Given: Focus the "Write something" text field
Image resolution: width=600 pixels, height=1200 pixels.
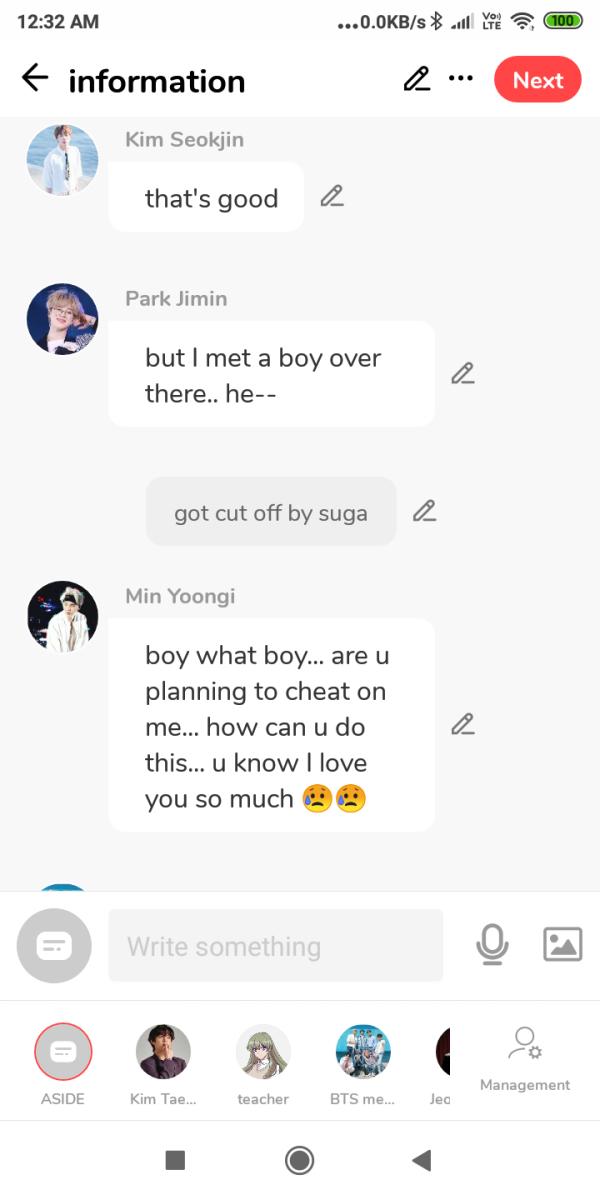Looking at the screenshot, I should 276,945.
